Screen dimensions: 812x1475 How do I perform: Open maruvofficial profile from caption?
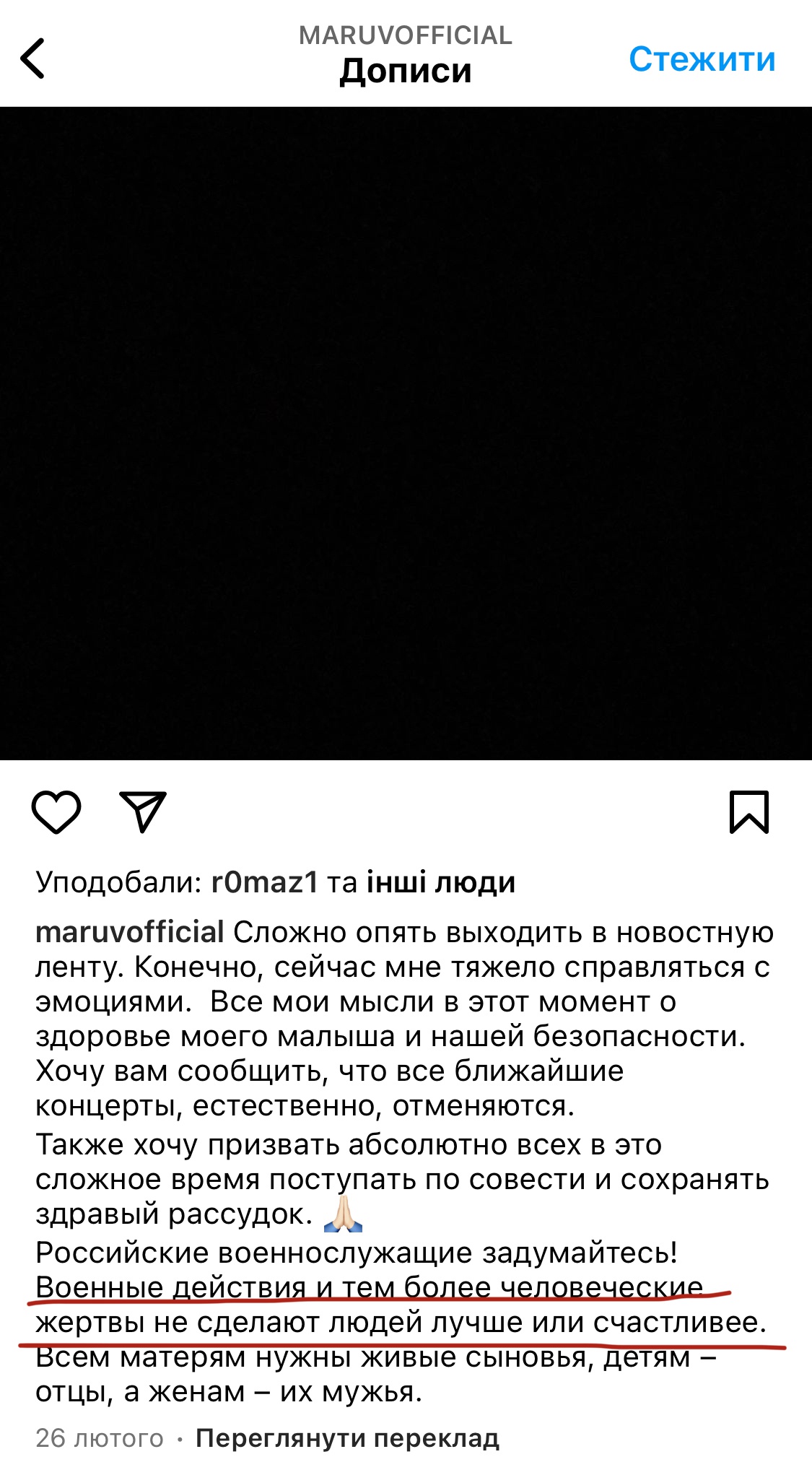point(130,932)
